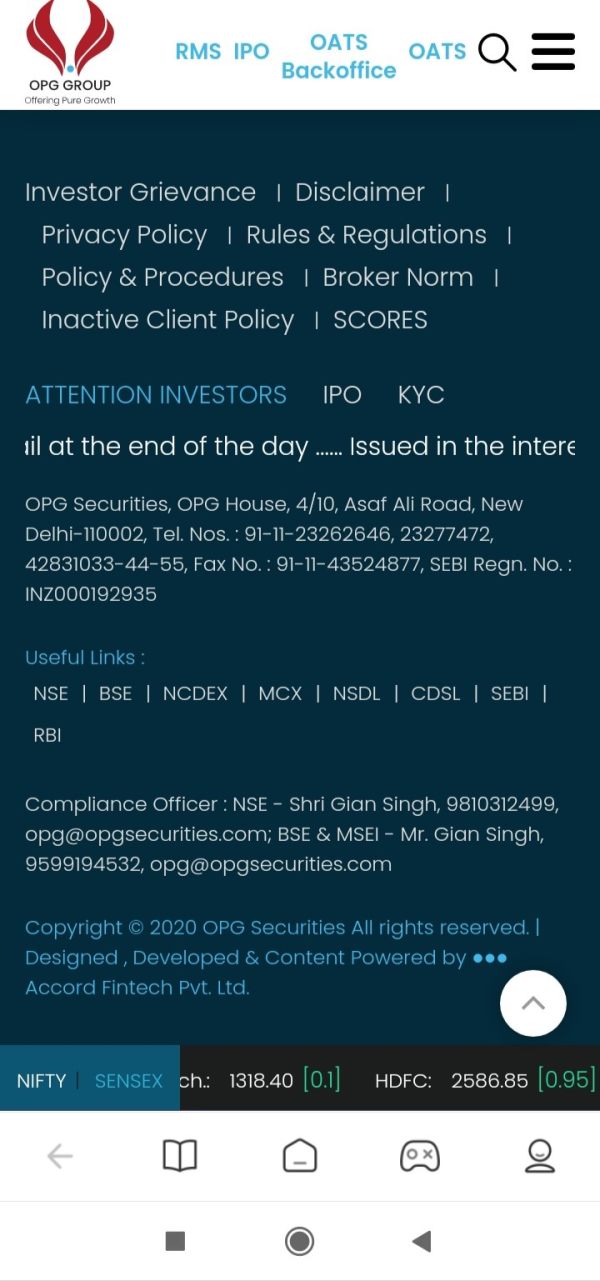Select the ATTENTION INVESTORS tab
This screenshot has width=600, height=1281.
(156, 395)
